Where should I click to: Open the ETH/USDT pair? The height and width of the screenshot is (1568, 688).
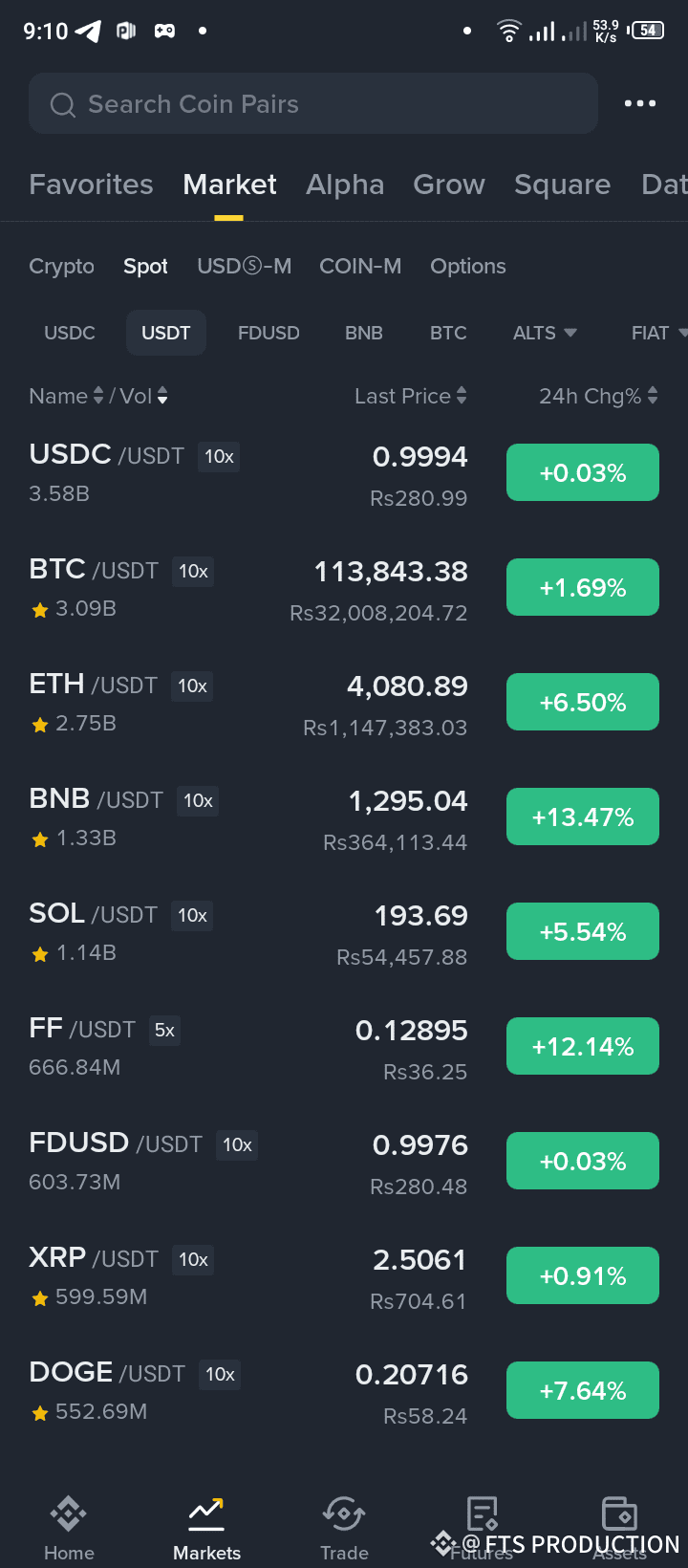pyautogui.click(x=248, y=702)
